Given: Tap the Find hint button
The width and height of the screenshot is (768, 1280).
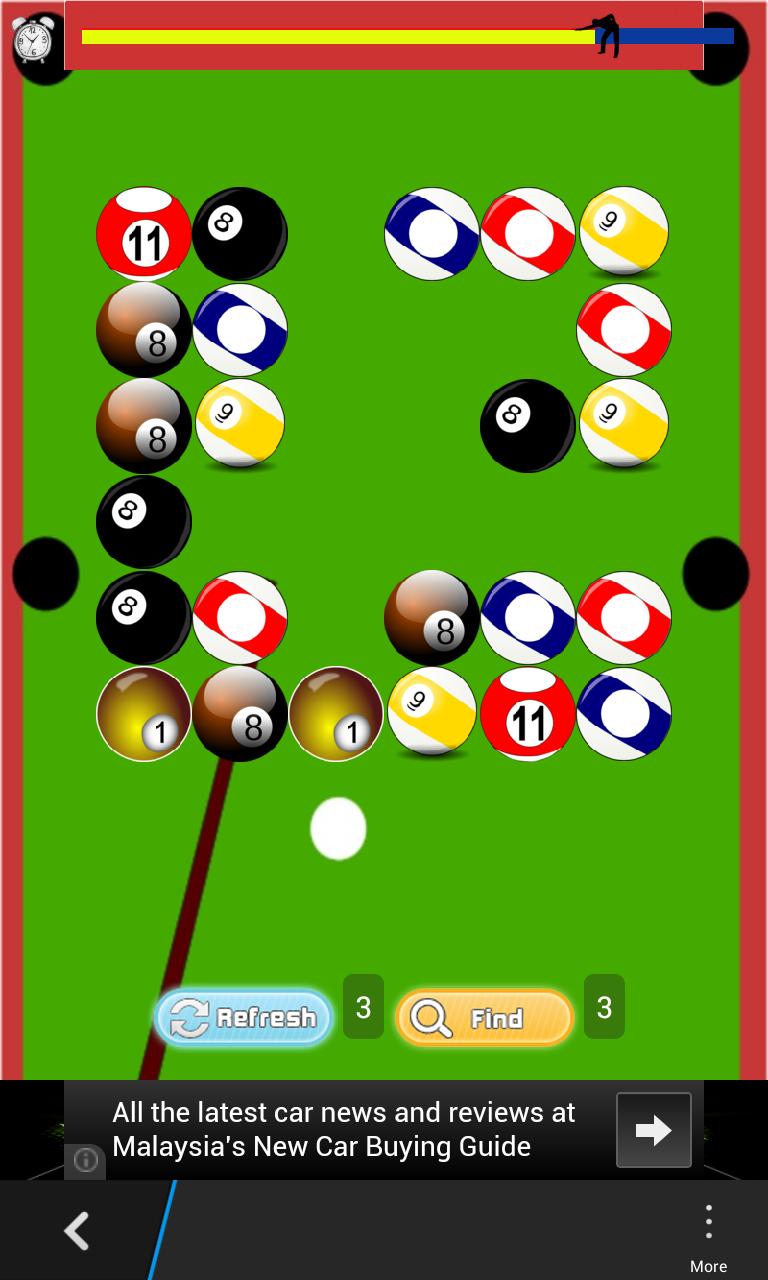Looking at the screenshot, I should tap(484, 1018).
